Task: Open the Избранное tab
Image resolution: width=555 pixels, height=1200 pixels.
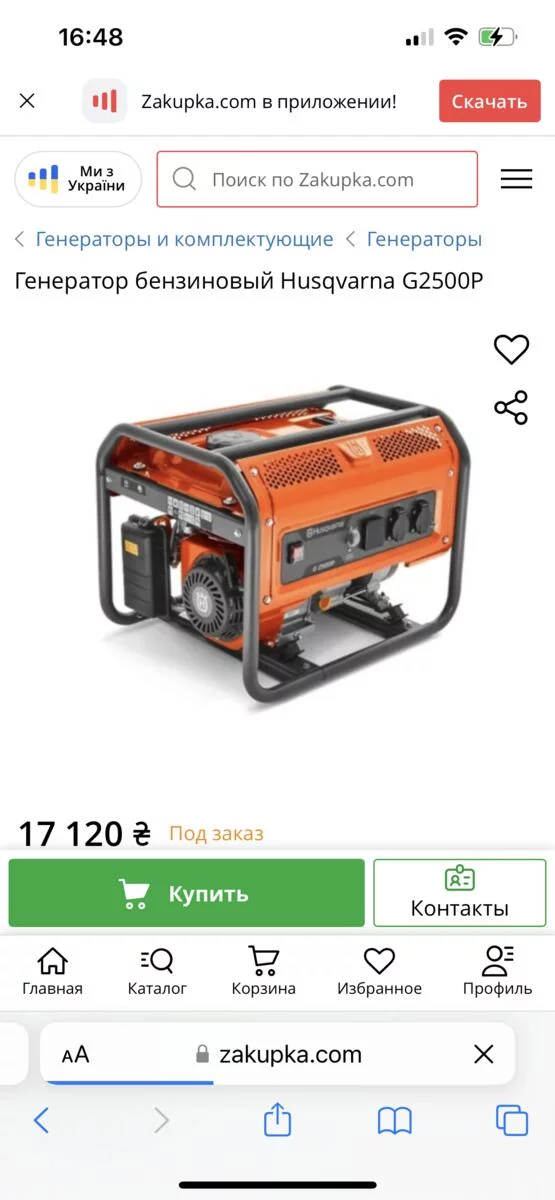Action: pyautogui.click(x=379, y=972)
